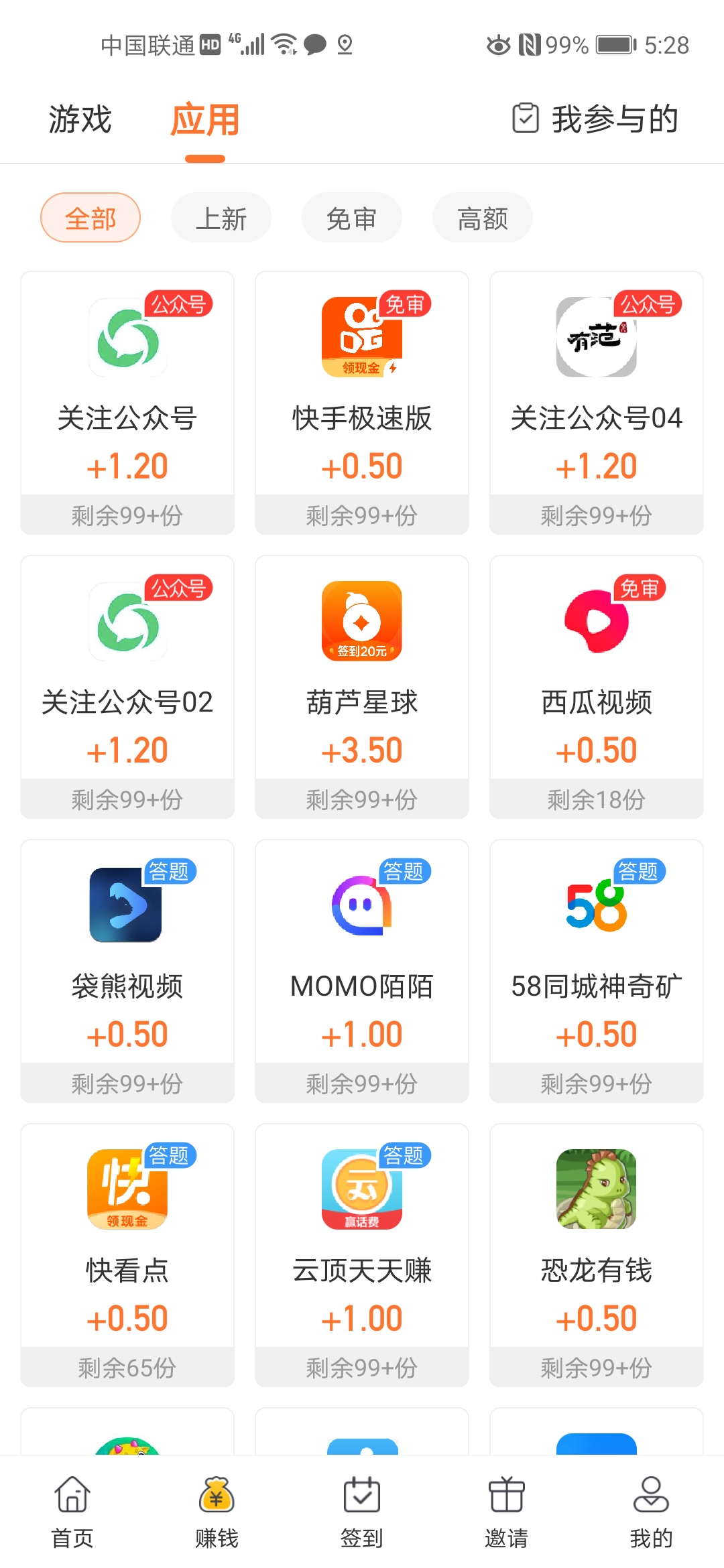Open the 邀请 tab
Viewport: 724px width, 1568px height.
507,1512
